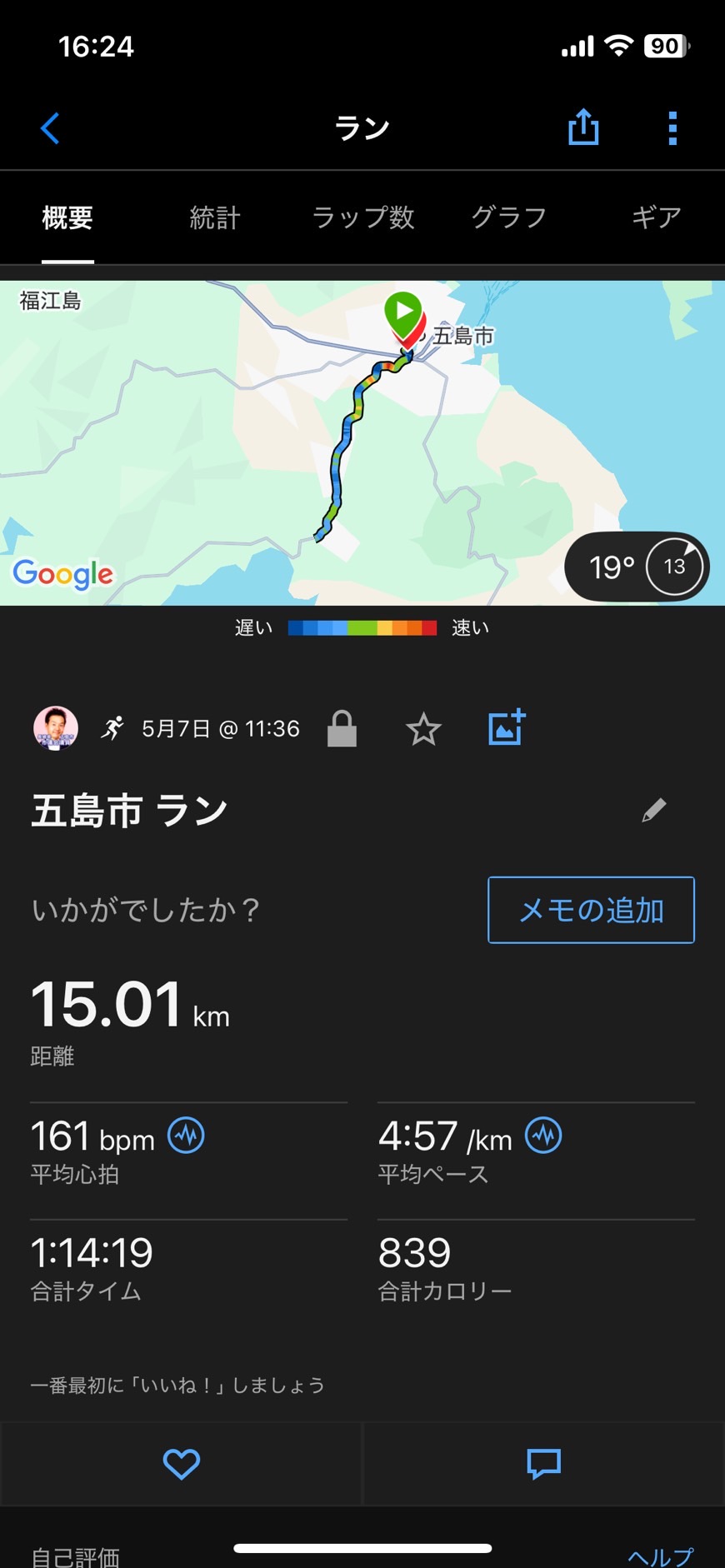
Task: Tap the lock privacy icon
Action: click(x=342, y=729)
